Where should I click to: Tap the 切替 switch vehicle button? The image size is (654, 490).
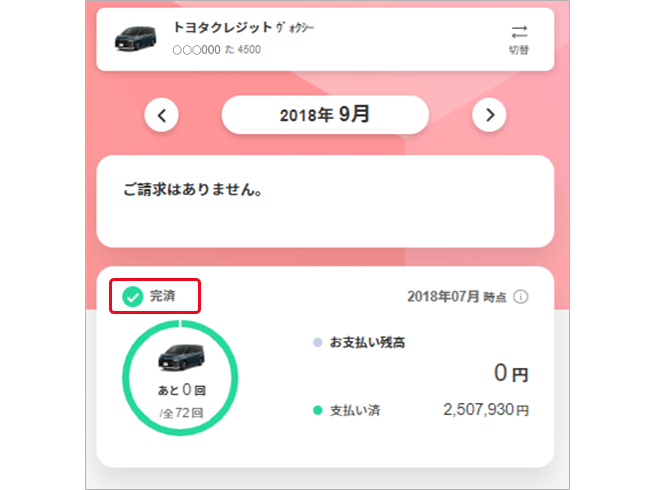click(518, 39)
